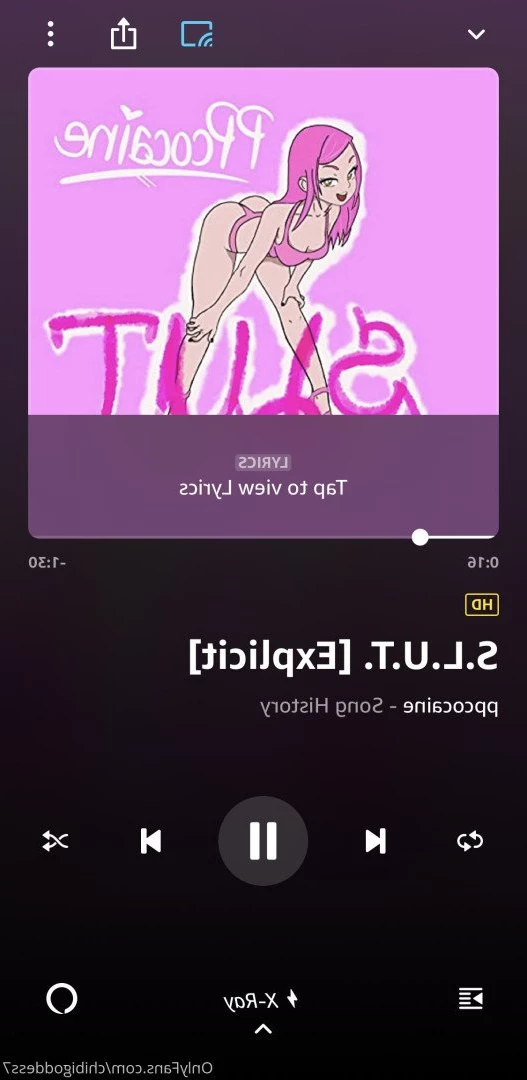
Task: Activate the Alexa voice ring icon
Action: pos(62,999)
